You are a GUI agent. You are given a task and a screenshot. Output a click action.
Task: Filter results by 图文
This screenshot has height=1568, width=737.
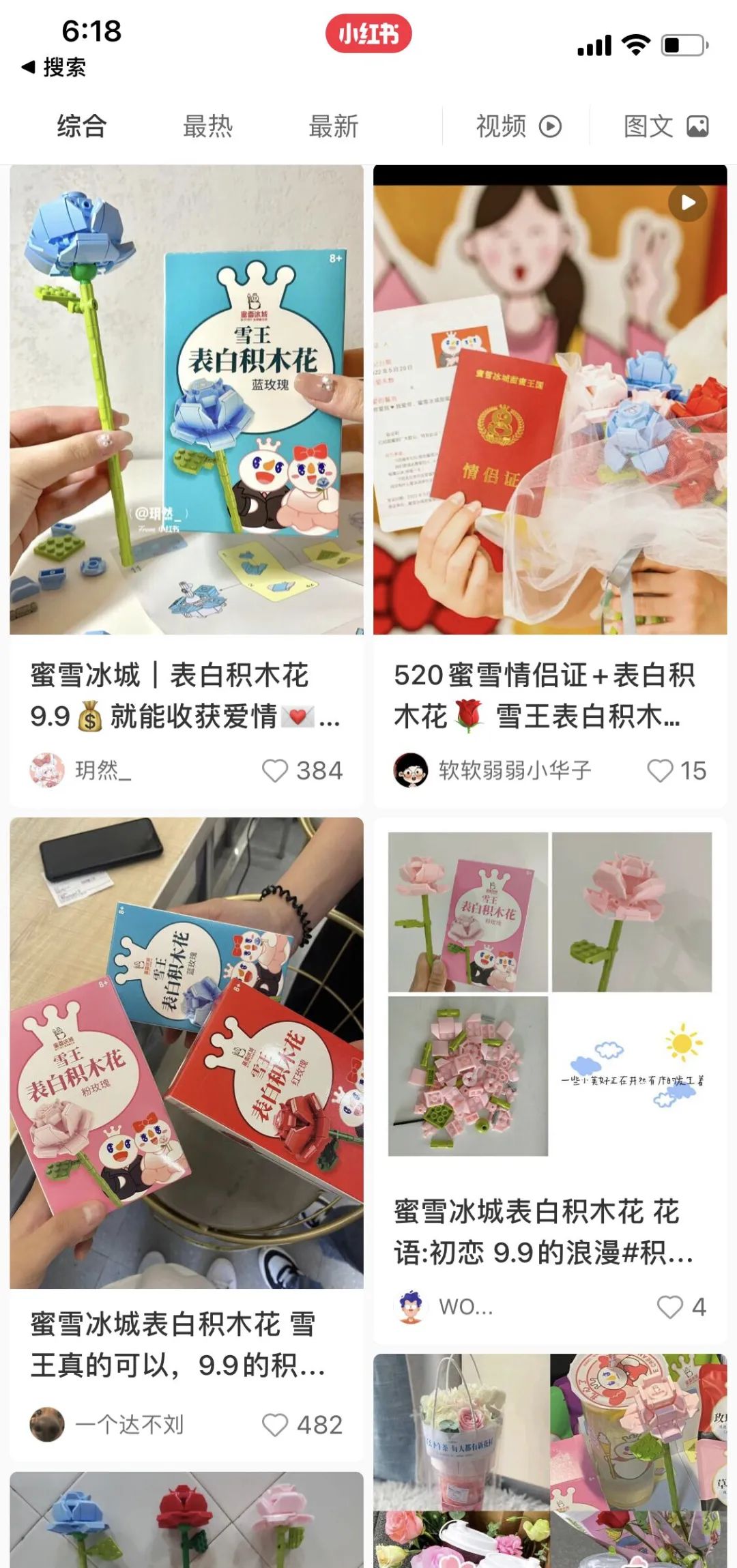coord(665,126)
